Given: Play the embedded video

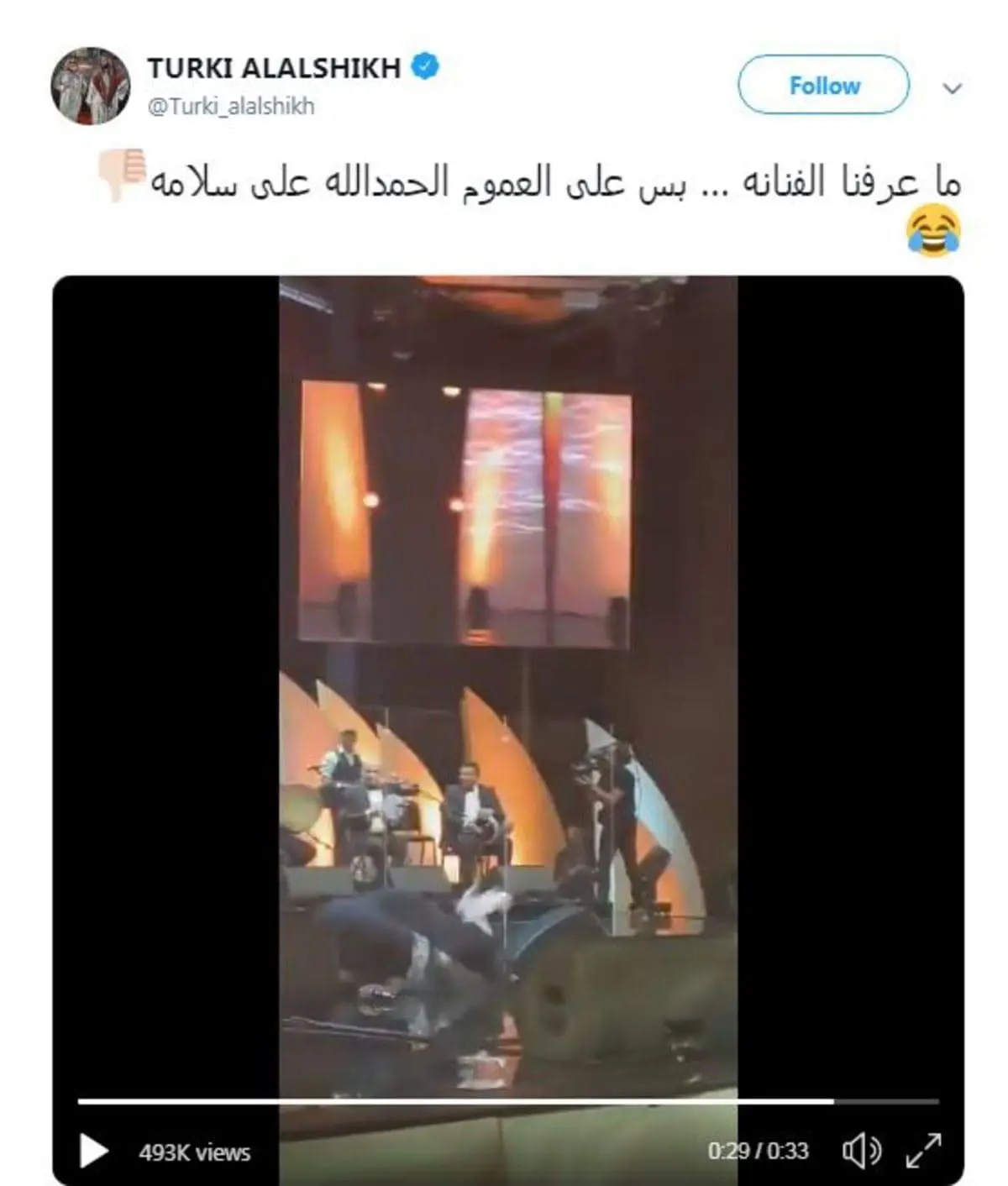Looking at the screenshot, I should click(x=92, y=1151).
